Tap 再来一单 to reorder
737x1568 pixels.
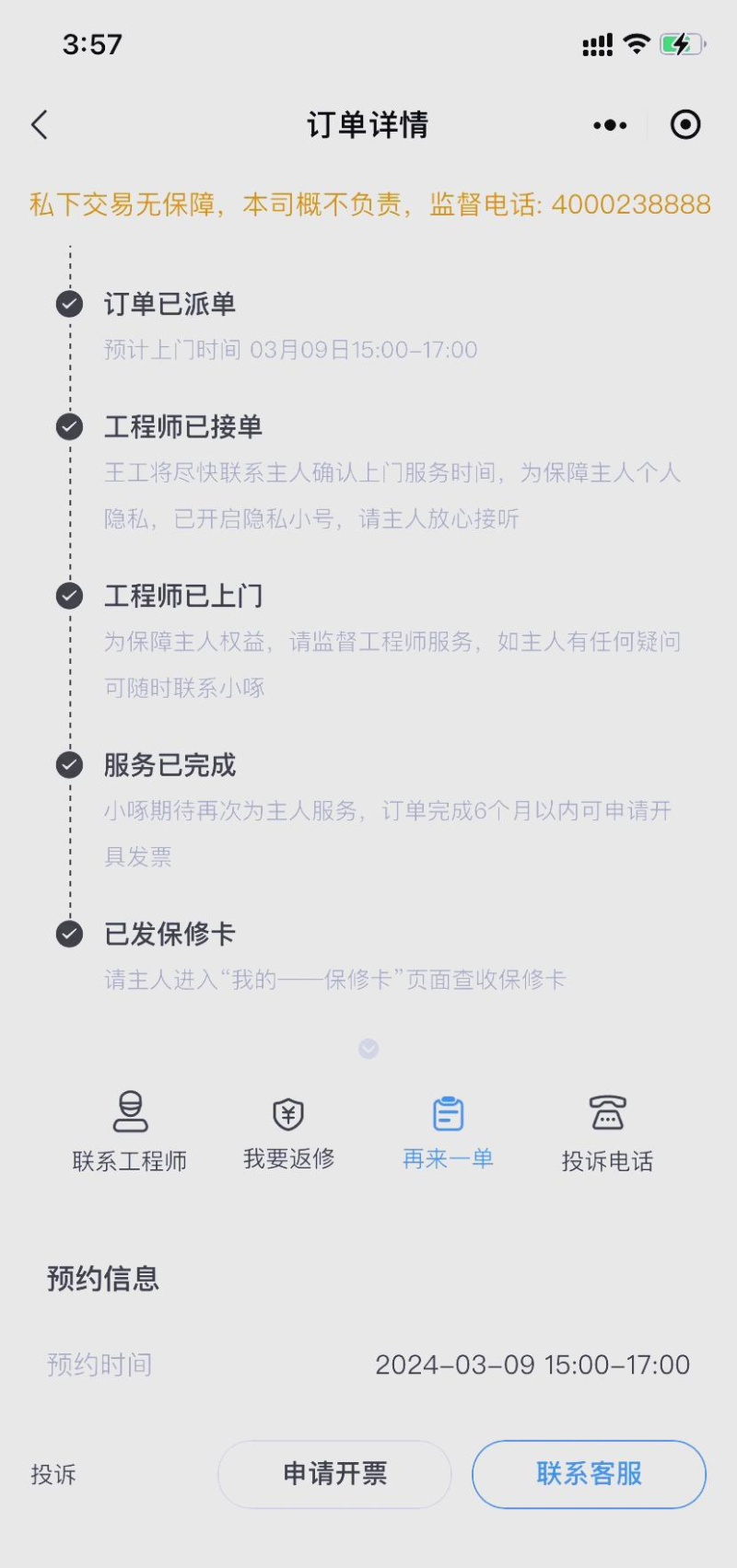pos(448,1132)
